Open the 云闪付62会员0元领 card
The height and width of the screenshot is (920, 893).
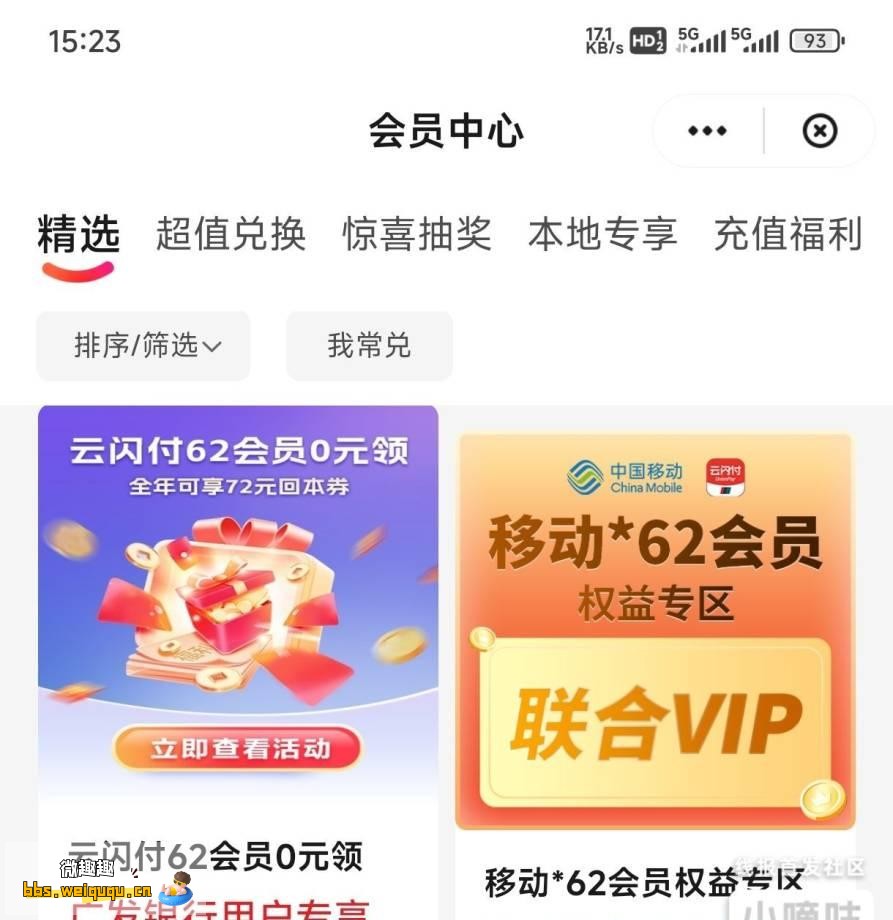[238, 600]
